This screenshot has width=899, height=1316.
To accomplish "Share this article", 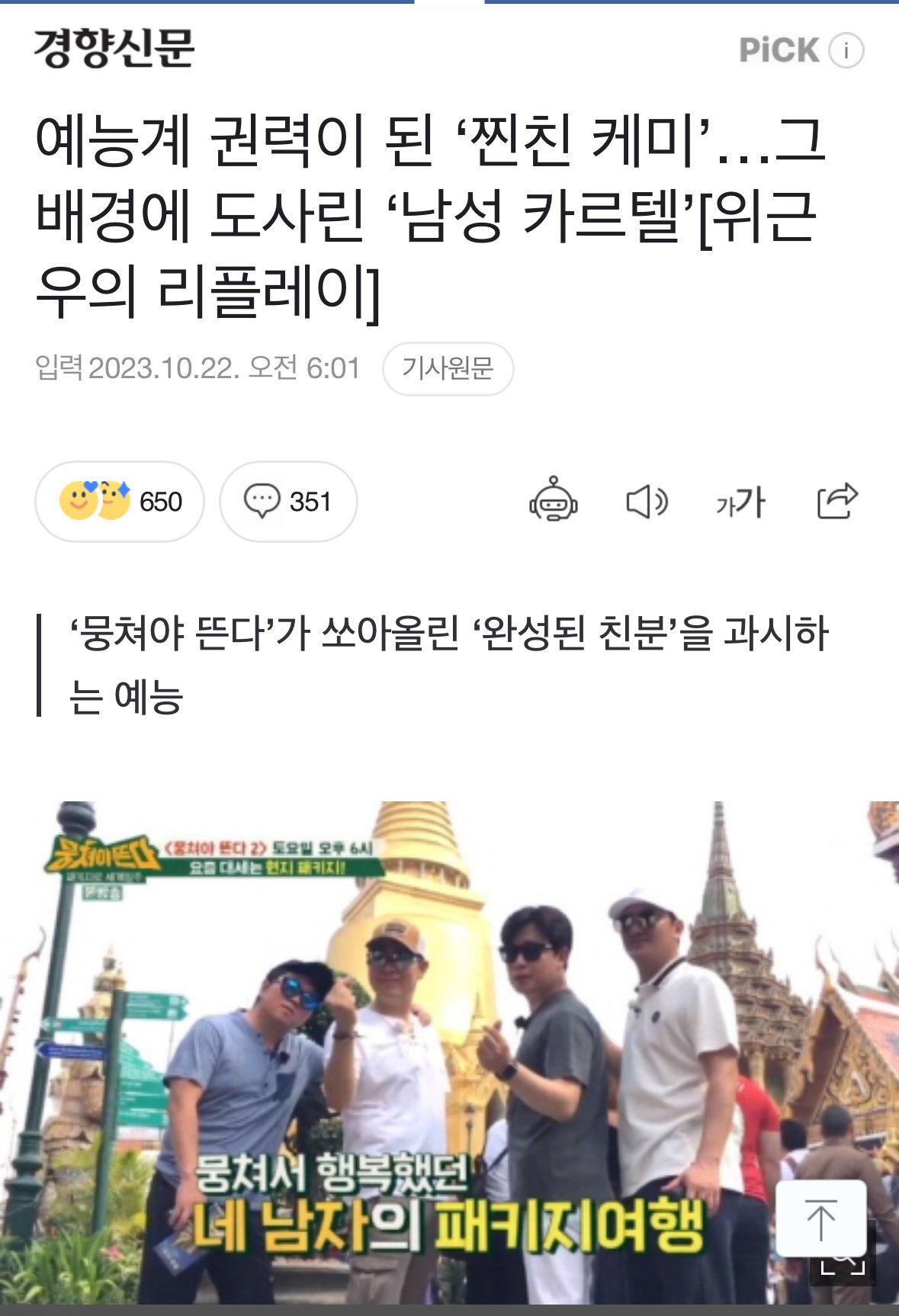I will point(837,501).
